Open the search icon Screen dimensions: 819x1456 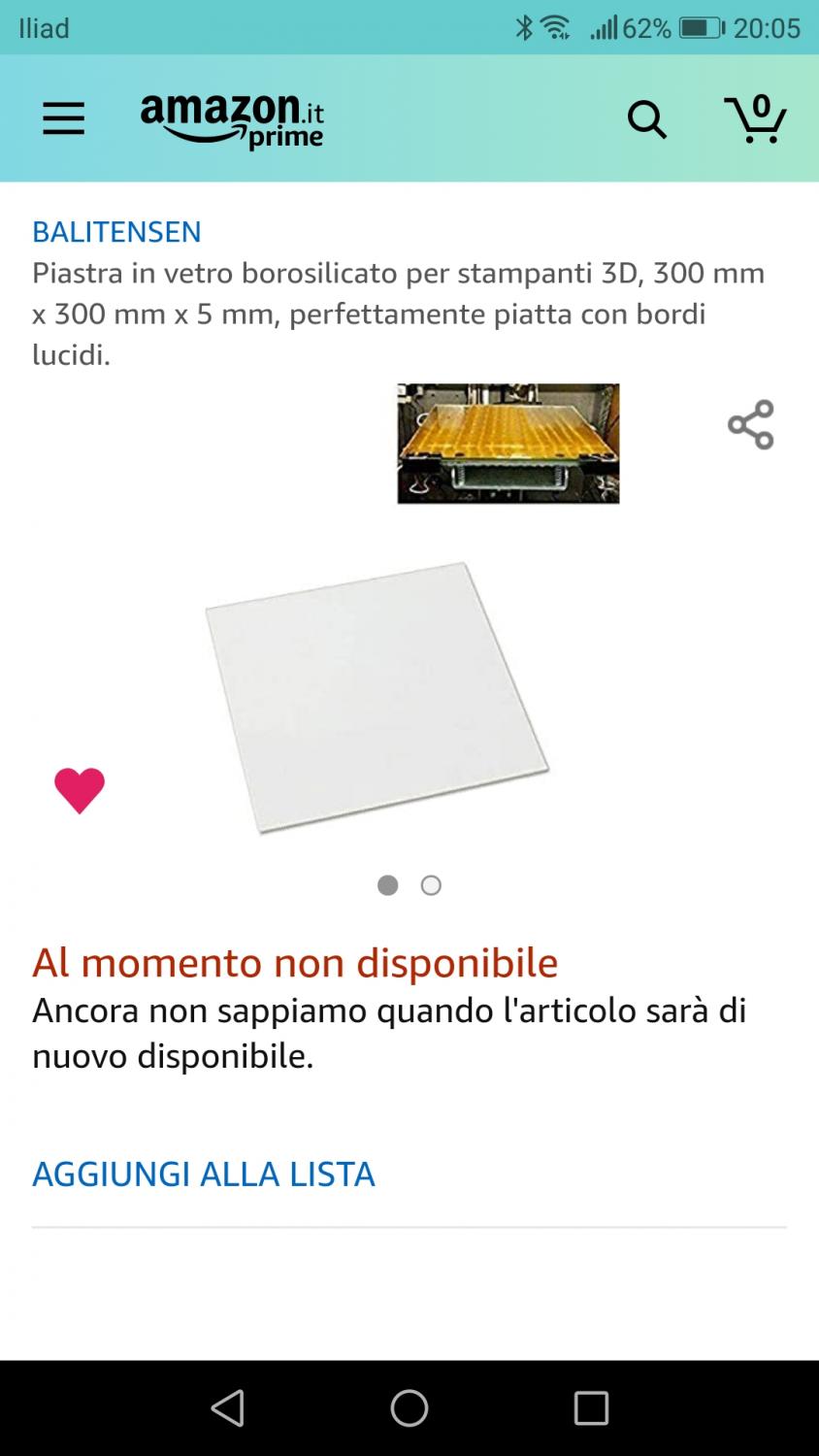click(x=647, y=119)
